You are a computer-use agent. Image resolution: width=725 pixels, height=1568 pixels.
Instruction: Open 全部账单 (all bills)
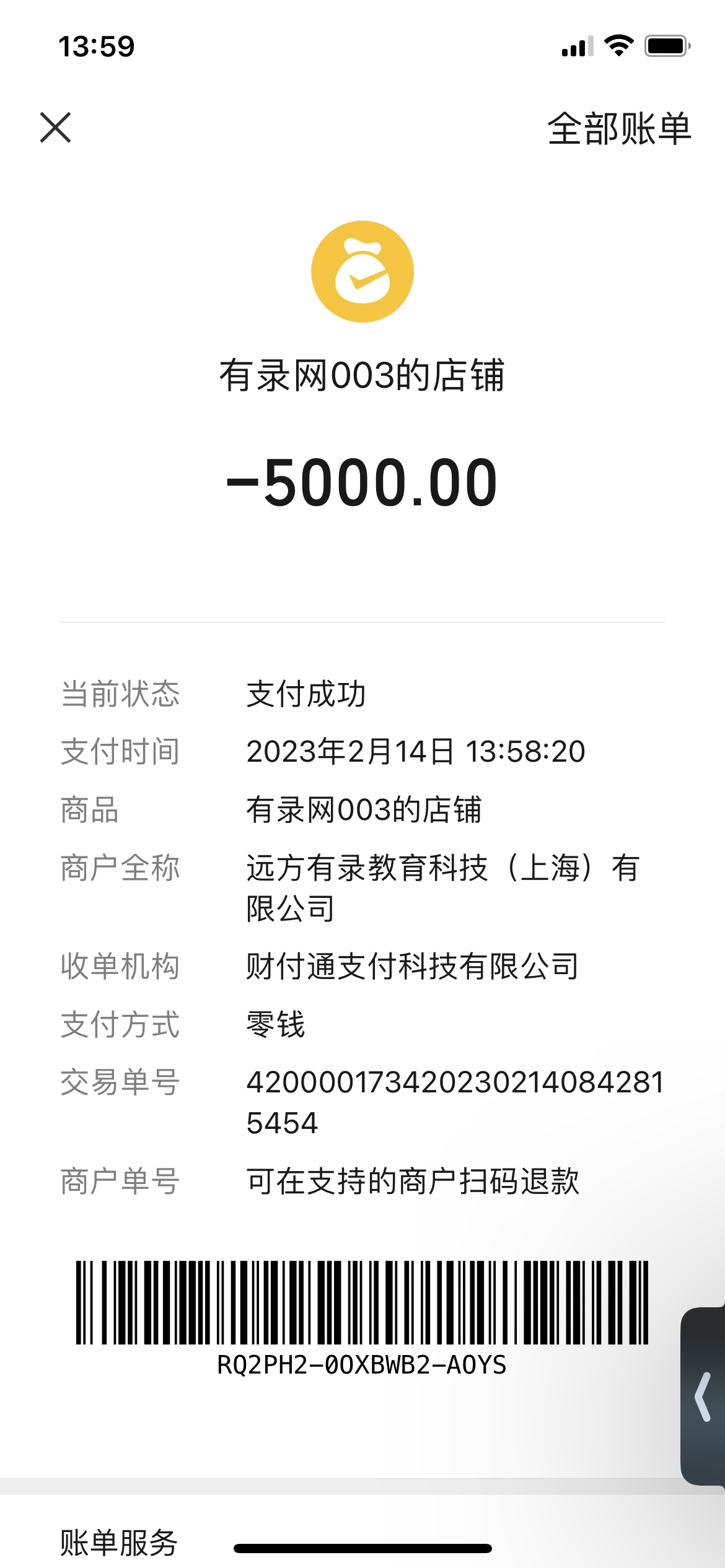618,129
